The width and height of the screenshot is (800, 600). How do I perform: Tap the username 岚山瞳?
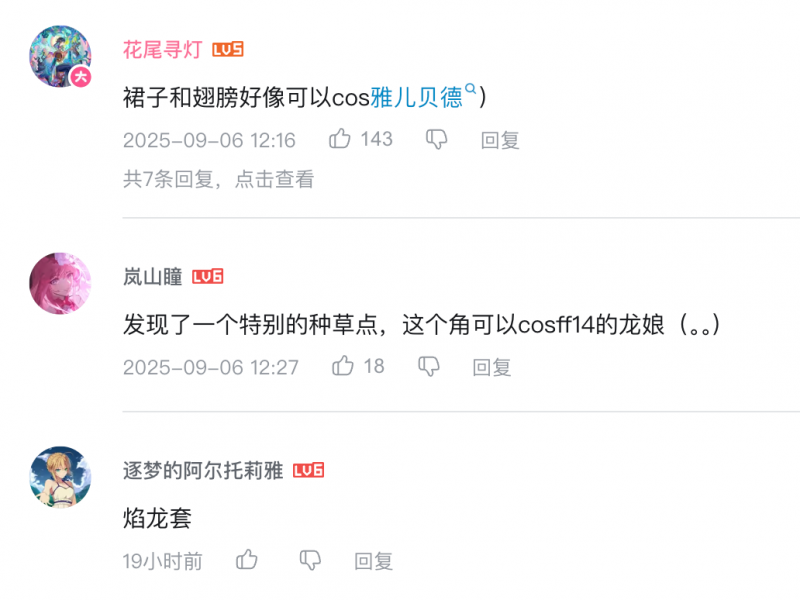coord(152,277)
